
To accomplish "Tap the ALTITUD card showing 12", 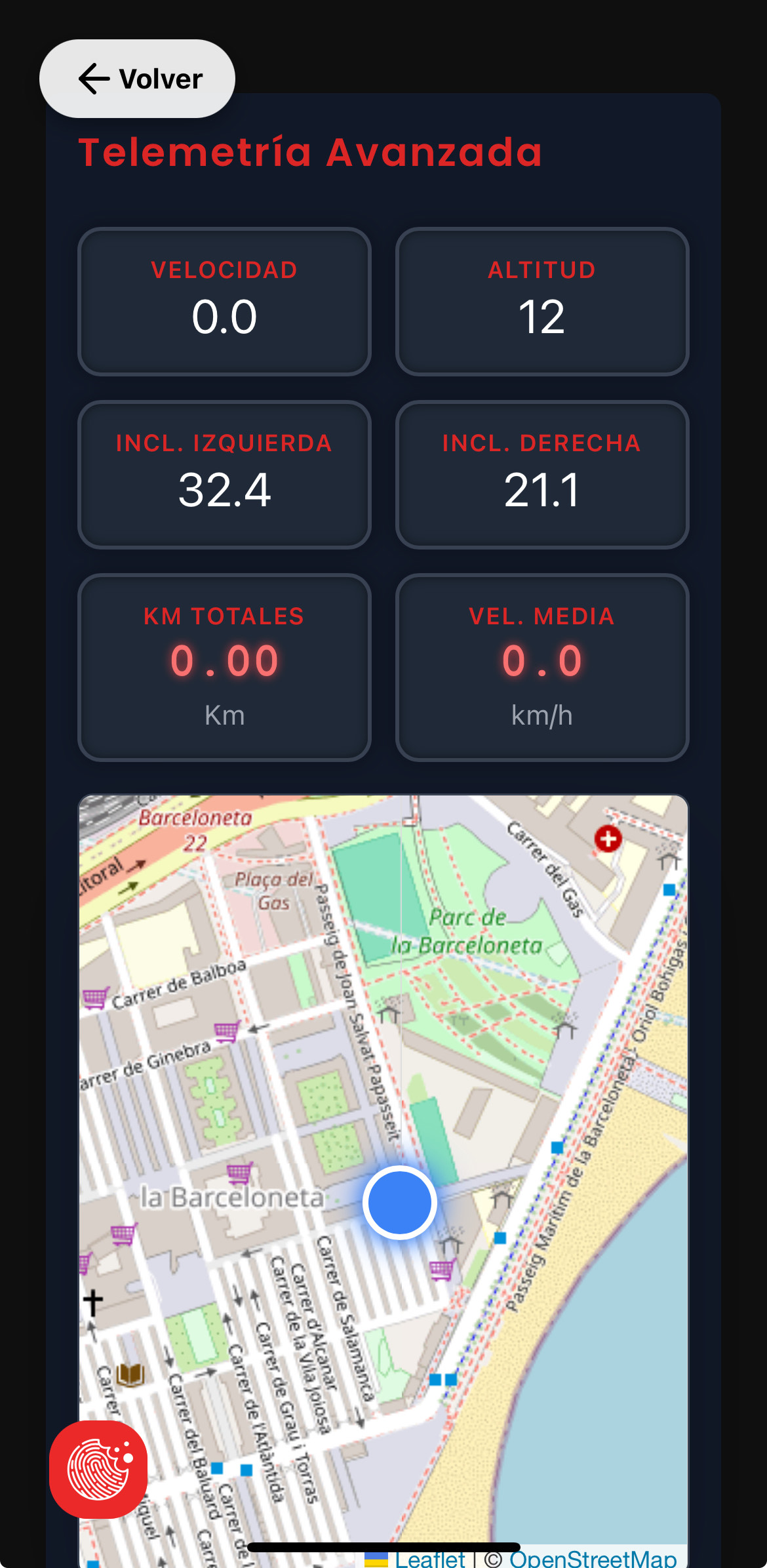I will 542,301.
